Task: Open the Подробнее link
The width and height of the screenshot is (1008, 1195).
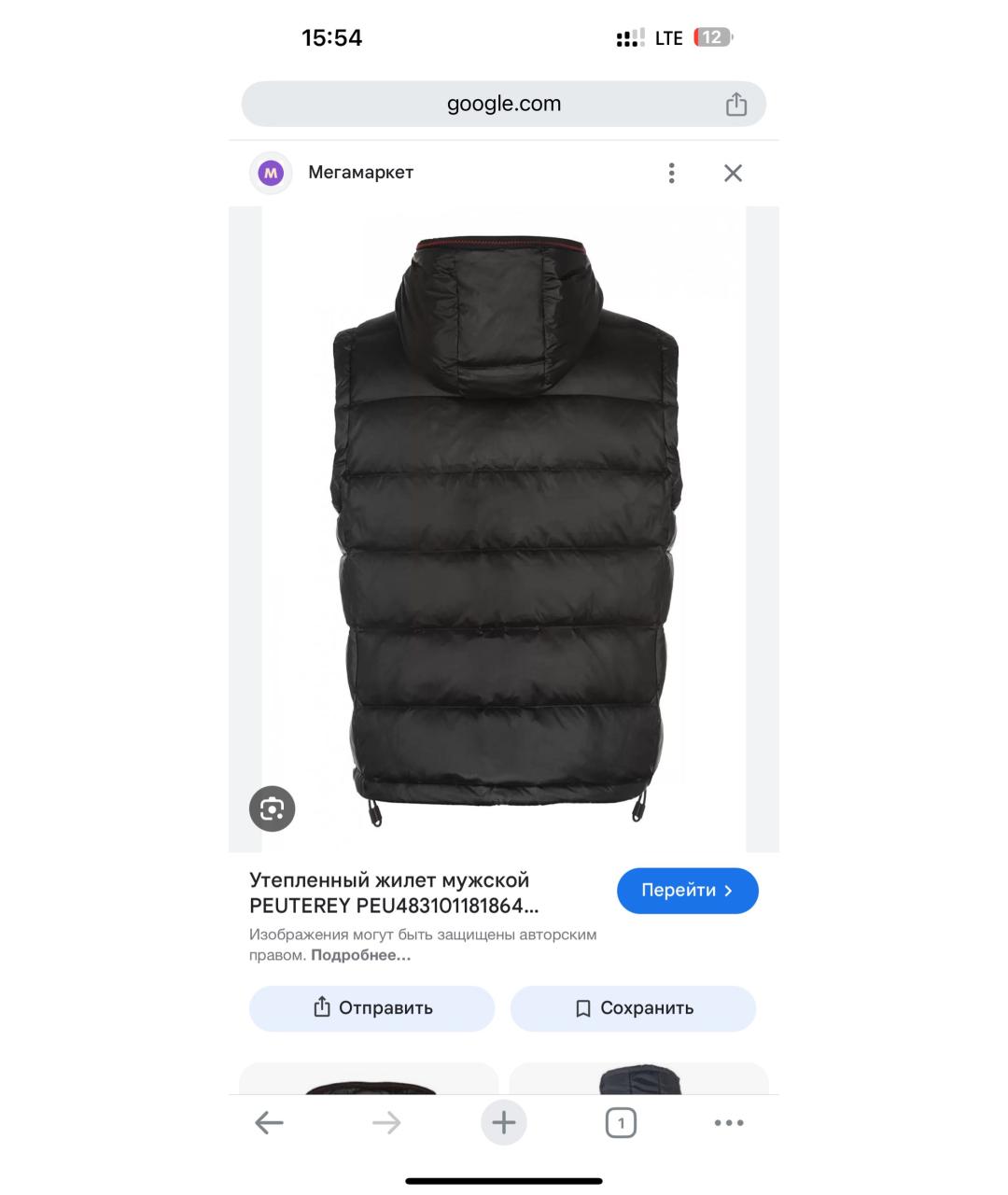Action: [360, 955]
